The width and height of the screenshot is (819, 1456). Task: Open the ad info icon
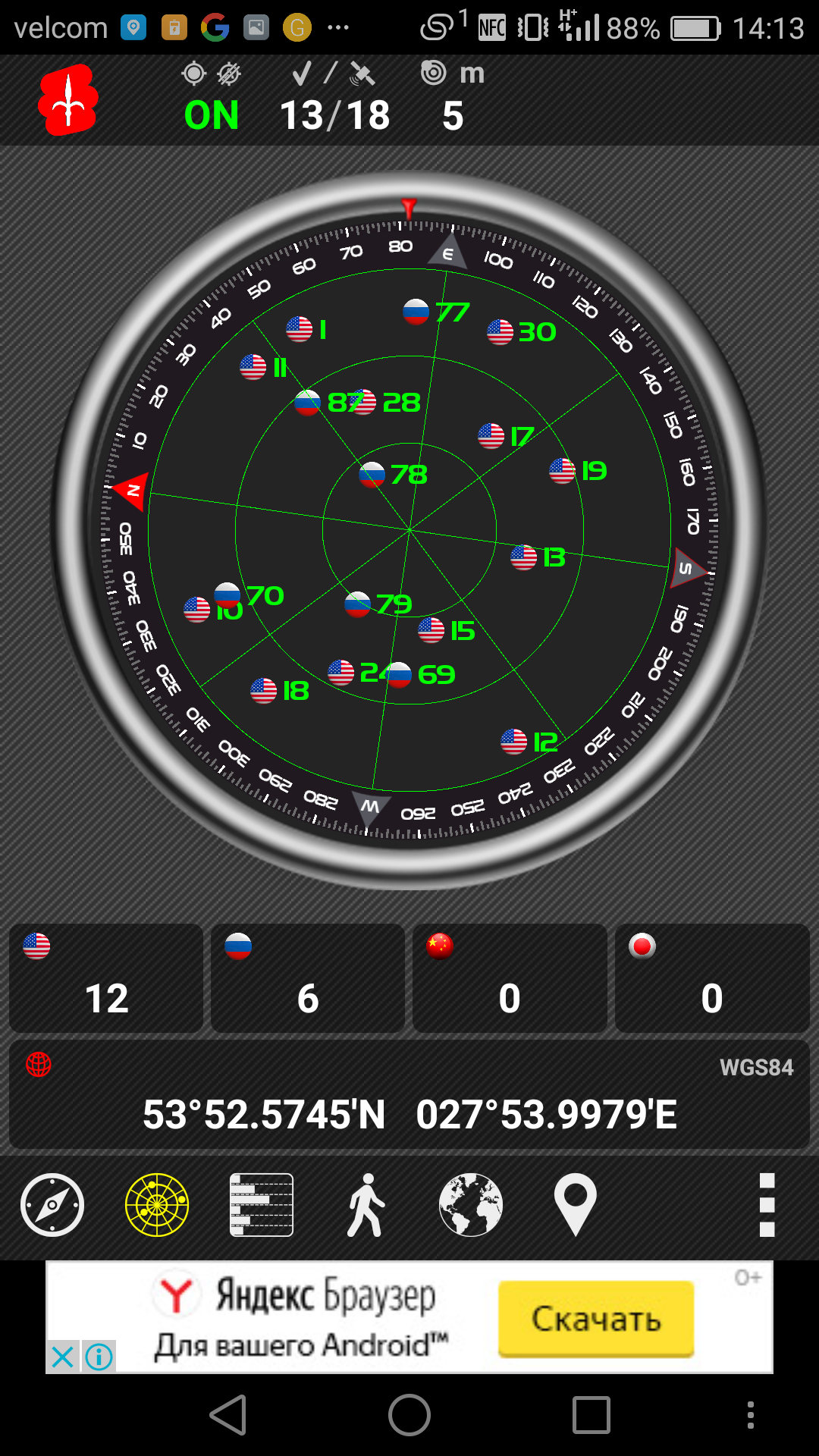tap(99, 1357)
